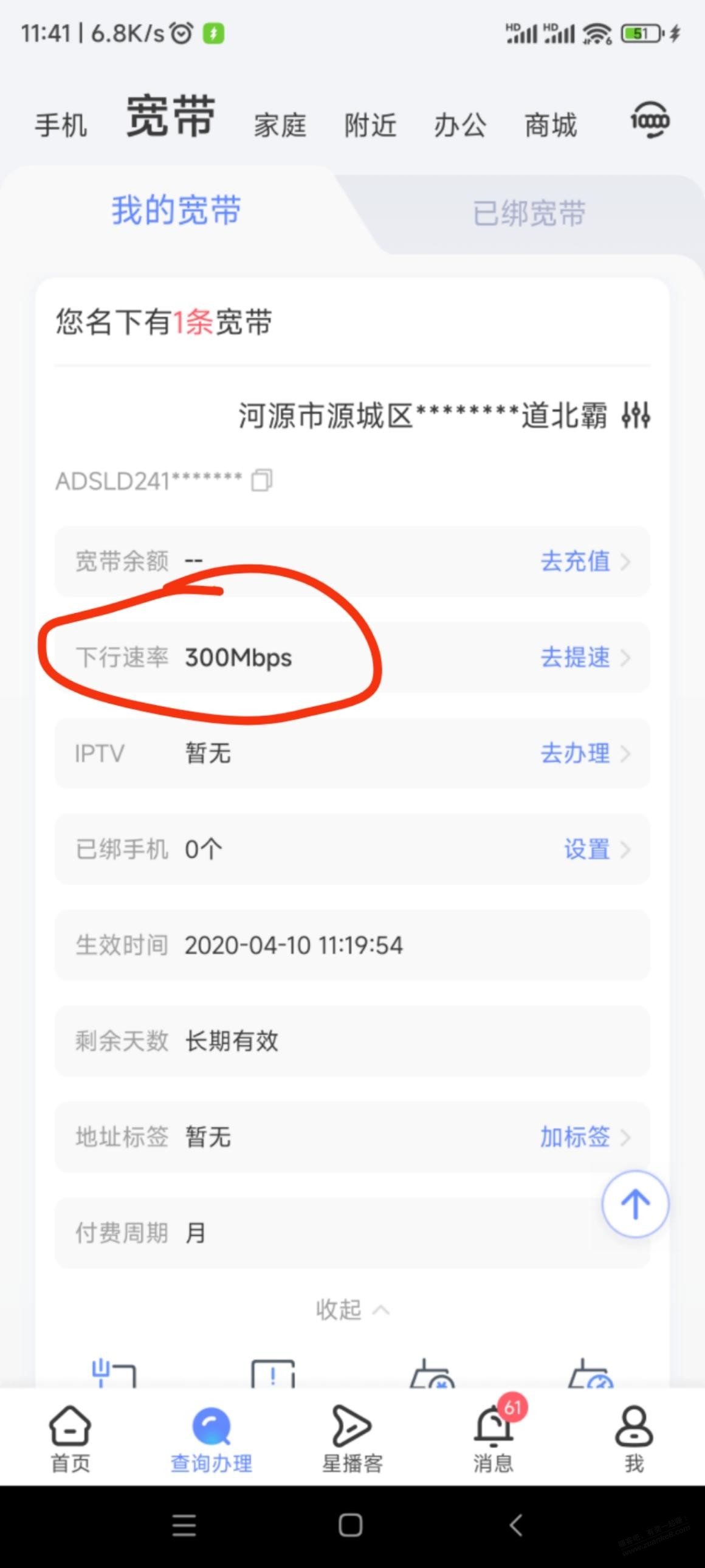
Task: Tap 去充值 to recharge the broadband balance
Action: point(585,561)
